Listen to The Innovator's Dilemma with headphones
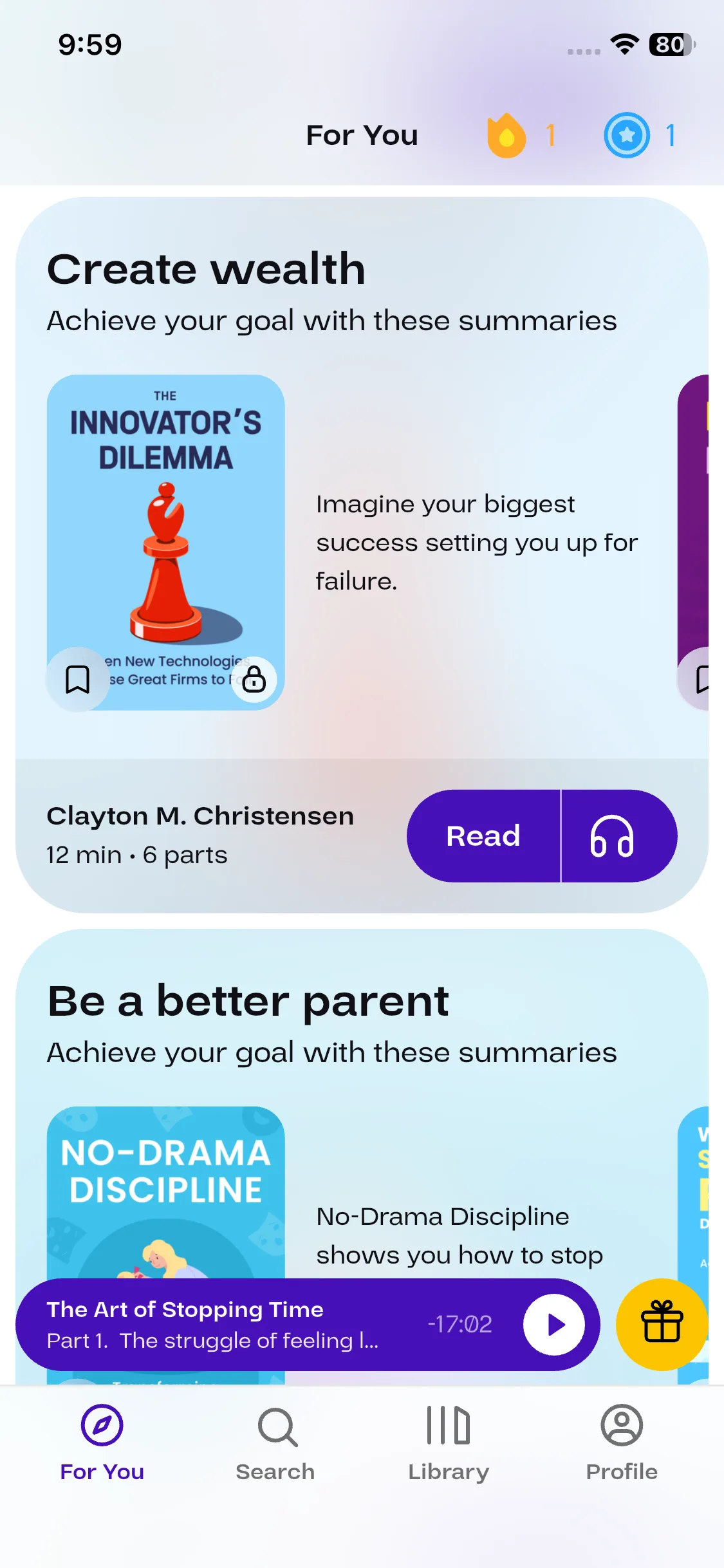Screen dimensions: 724x1568 pyautogui.click(x=613, y=835)
